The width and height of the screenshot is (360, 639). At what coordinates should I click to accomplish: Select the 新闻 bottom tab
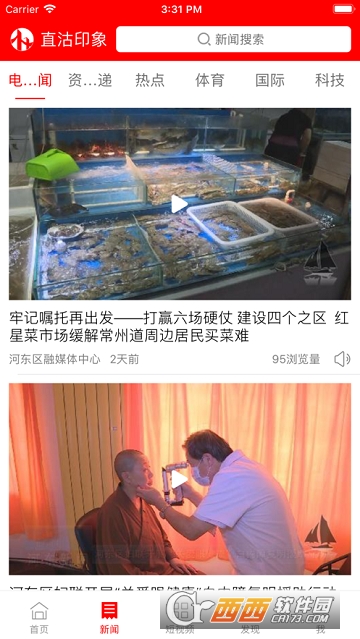[109, 618]
